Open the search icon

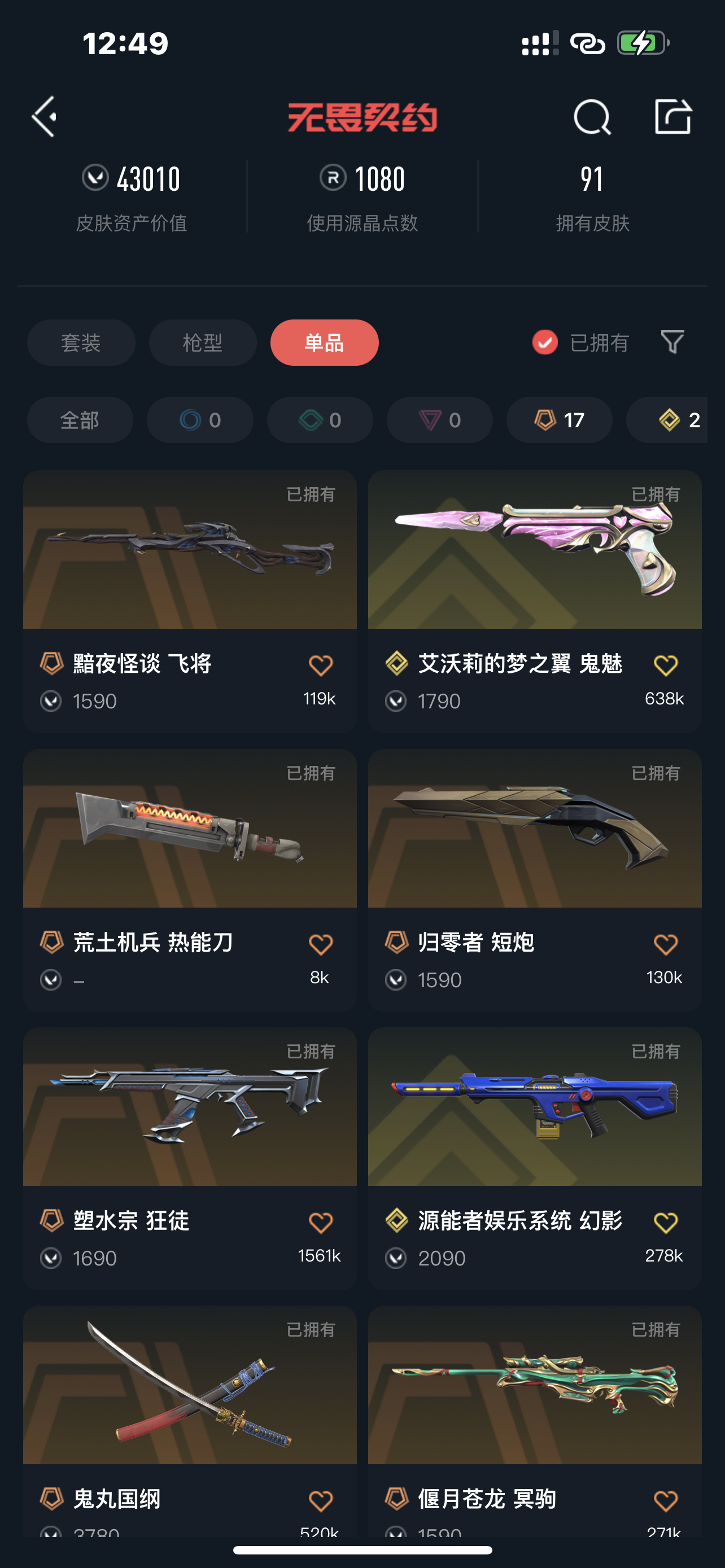pos(592,116)
